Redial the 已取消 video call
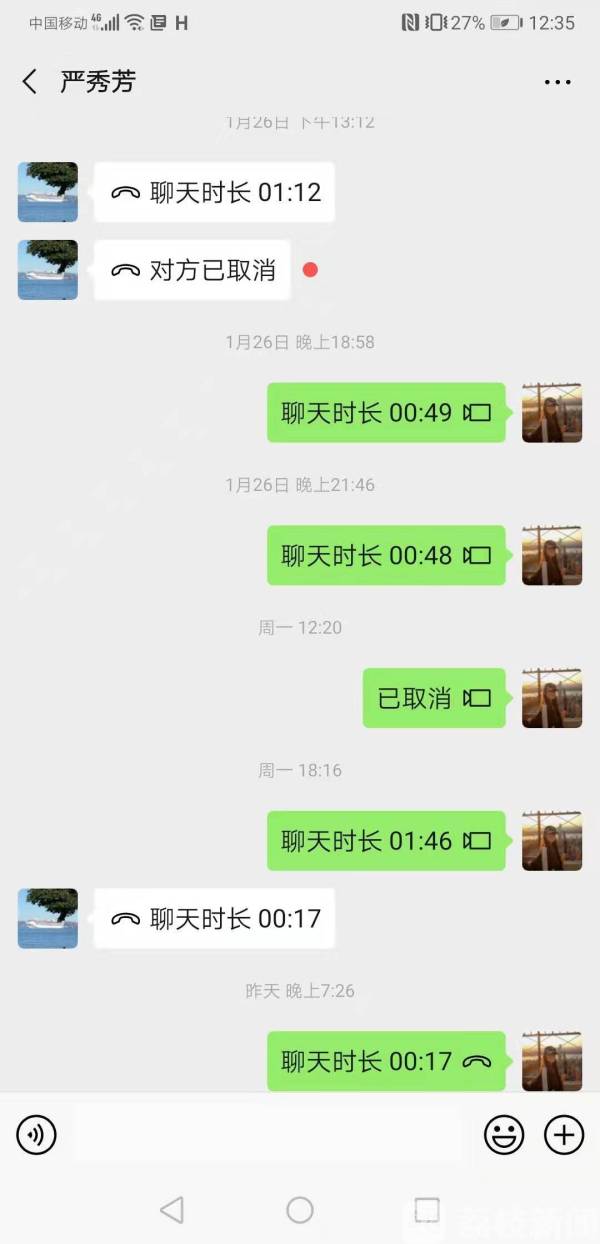 434,698
